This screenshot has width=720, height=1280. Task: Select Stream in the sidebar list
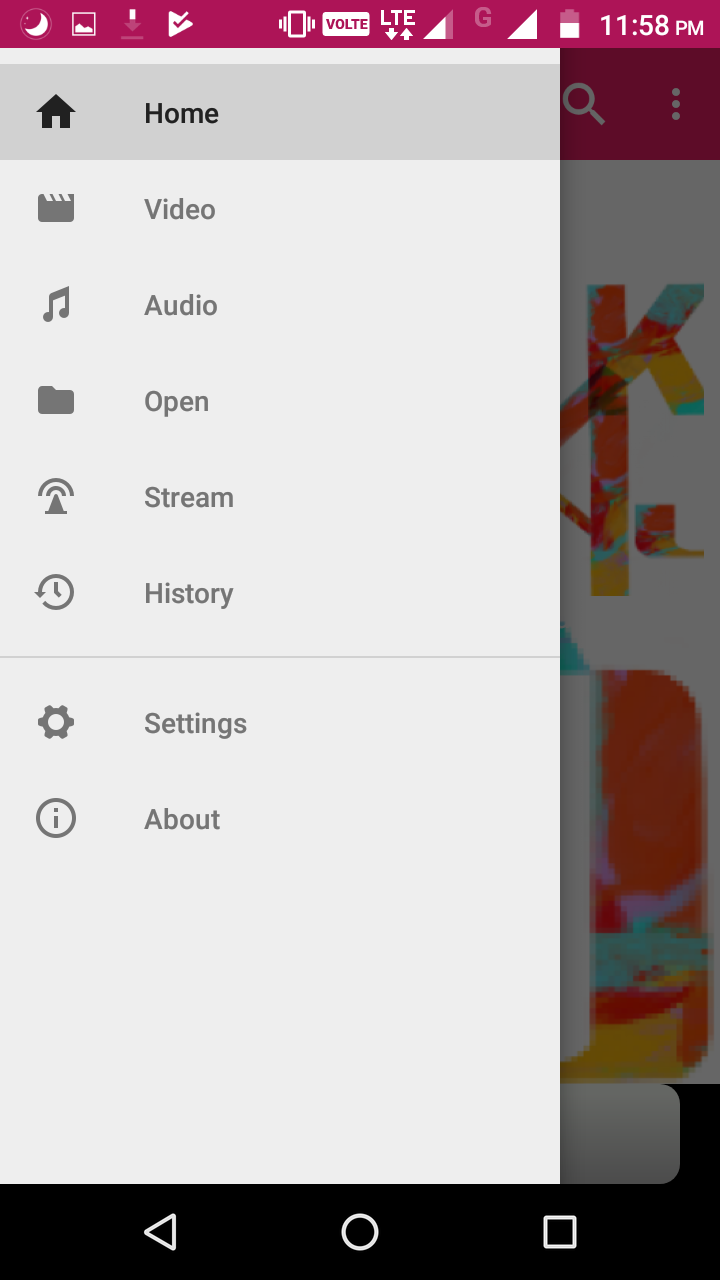coord(188,496)
